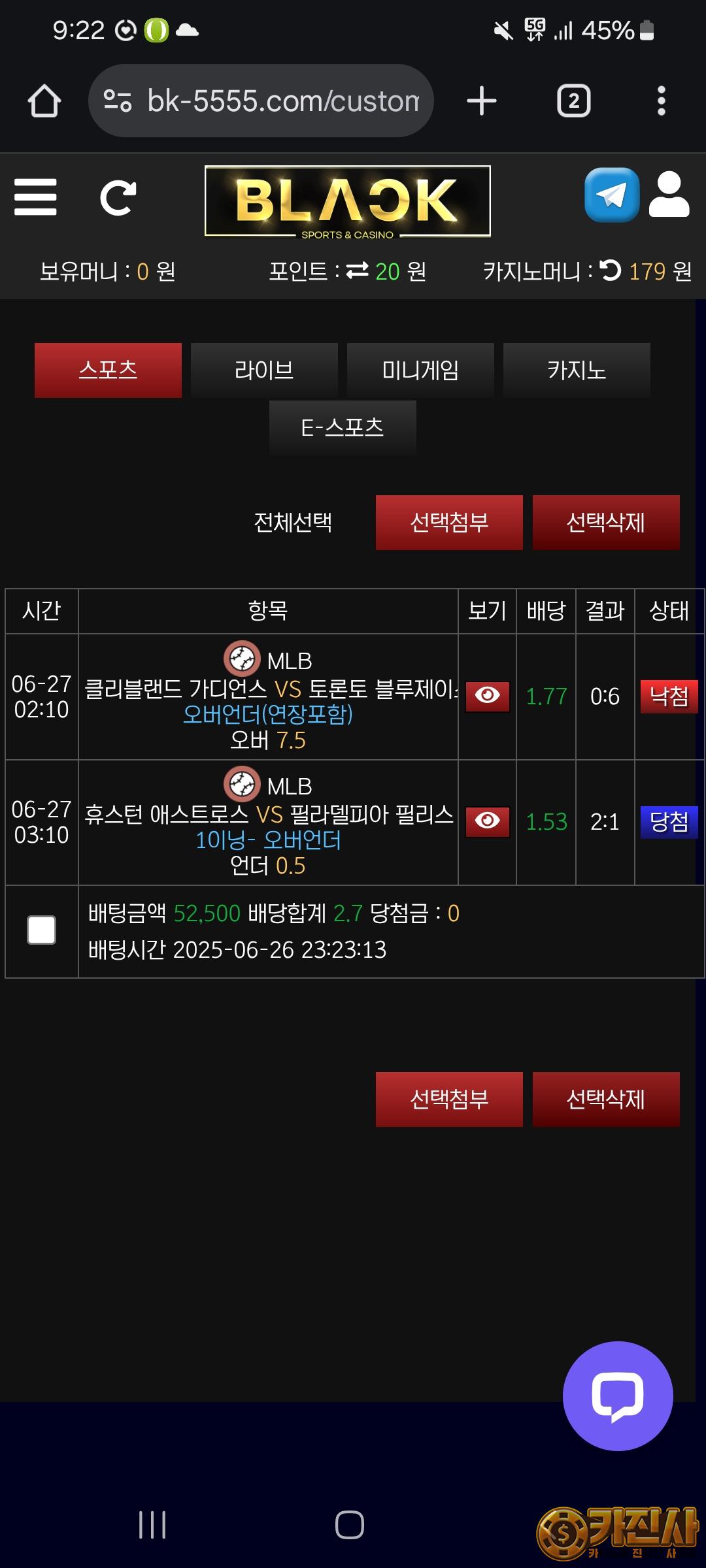Convert points using the 포인트 swap icon

click(x=357, y=270)
